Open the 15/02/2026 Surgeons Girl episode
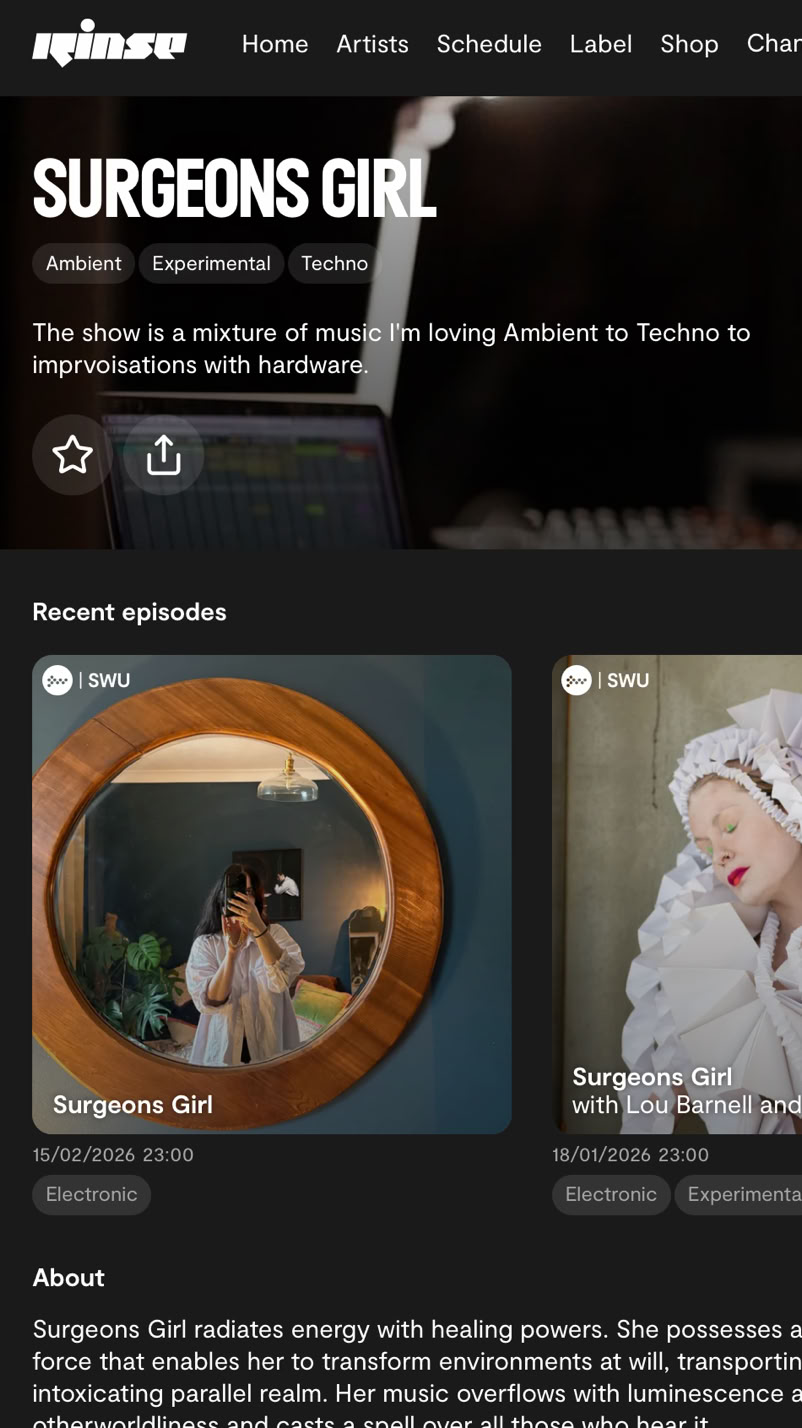 click(x=272, y=894)
